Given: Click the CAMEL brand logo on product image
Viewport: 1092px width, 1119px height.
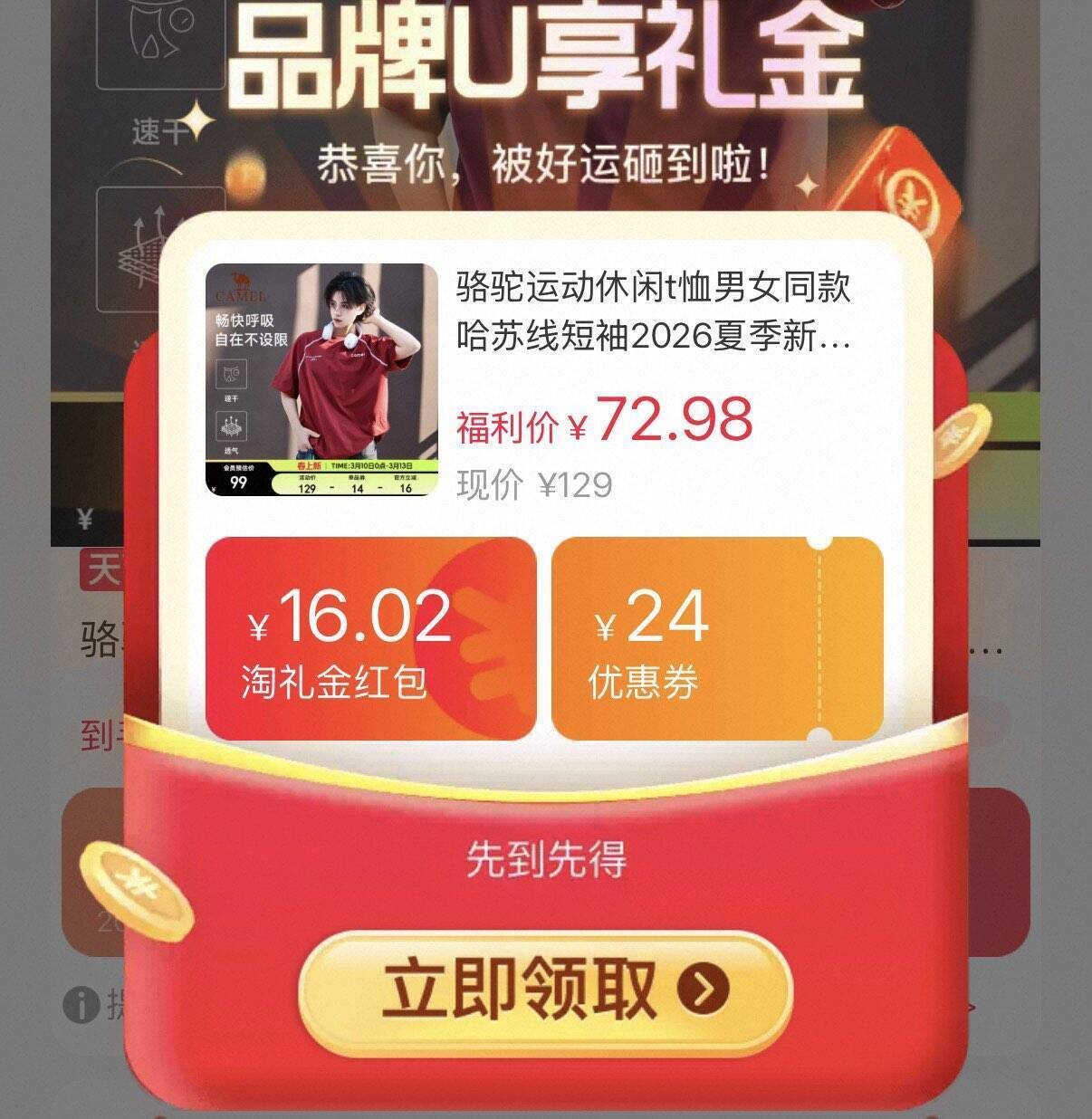Looking at the screenshot, I should (x=242, y=288).
